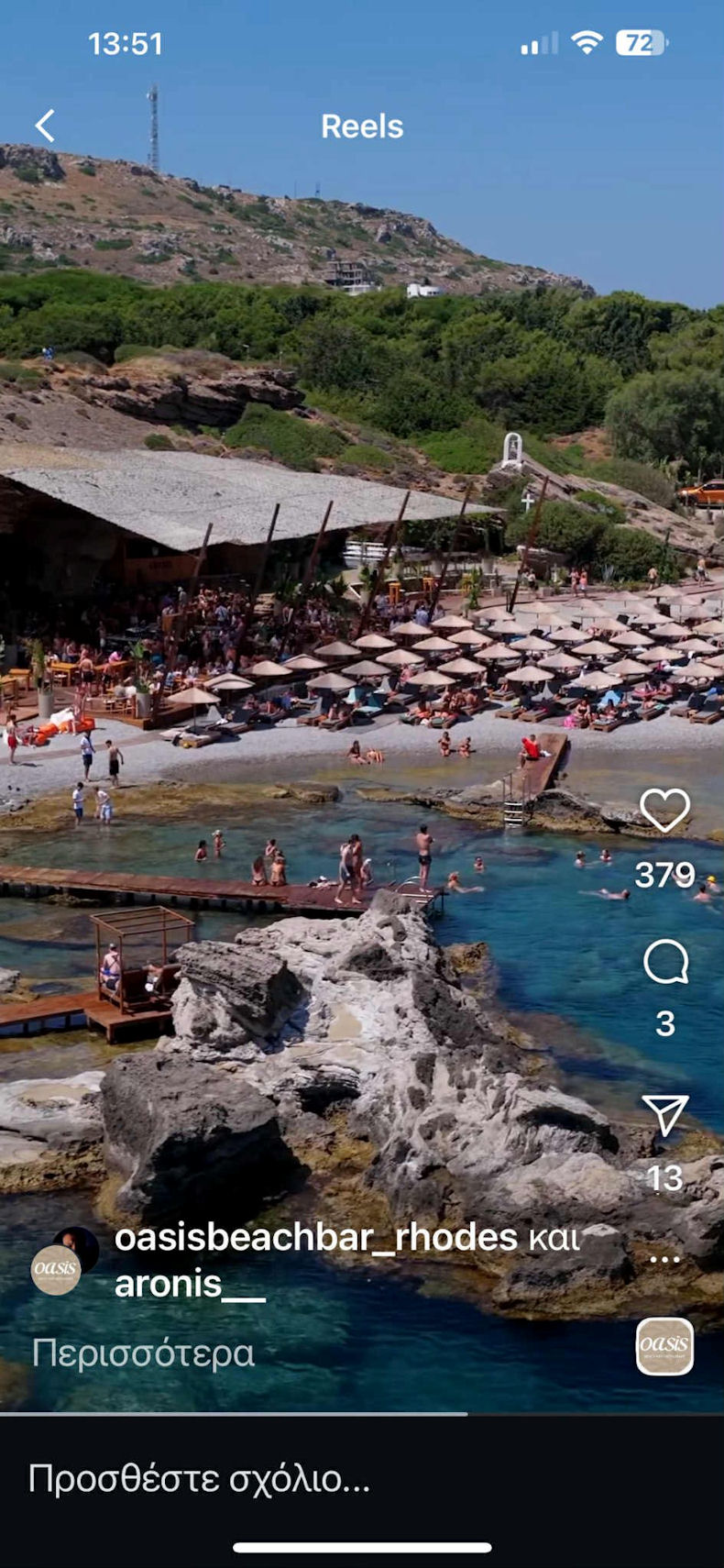Share this reel via the paper plane icon
The height and width of the screenshot is (1568, 724).
pos(665,1115)
